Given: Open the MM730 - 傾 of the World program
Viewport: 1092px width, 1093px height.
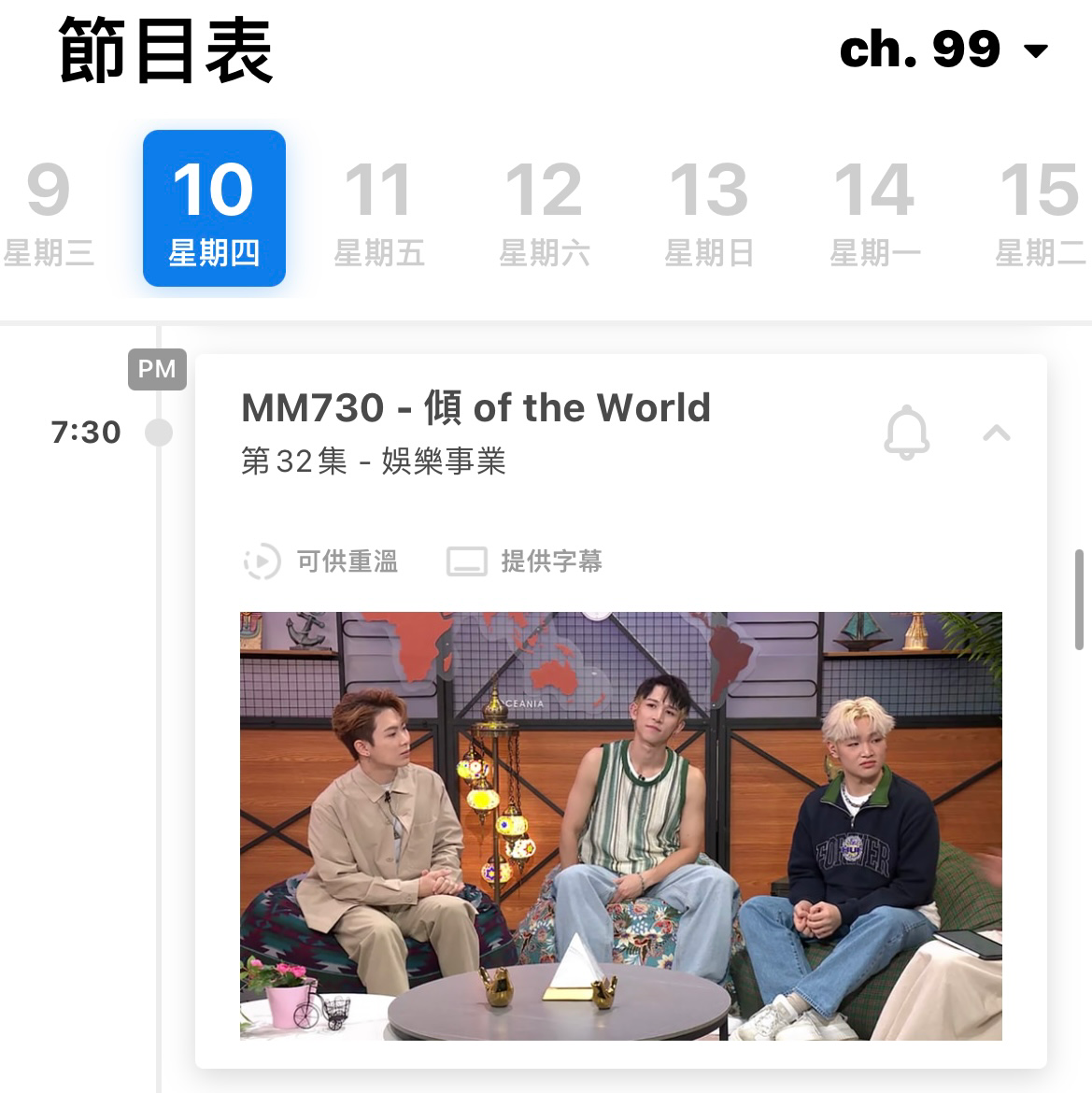Looking at the screenshot, I should click(475, 407).
